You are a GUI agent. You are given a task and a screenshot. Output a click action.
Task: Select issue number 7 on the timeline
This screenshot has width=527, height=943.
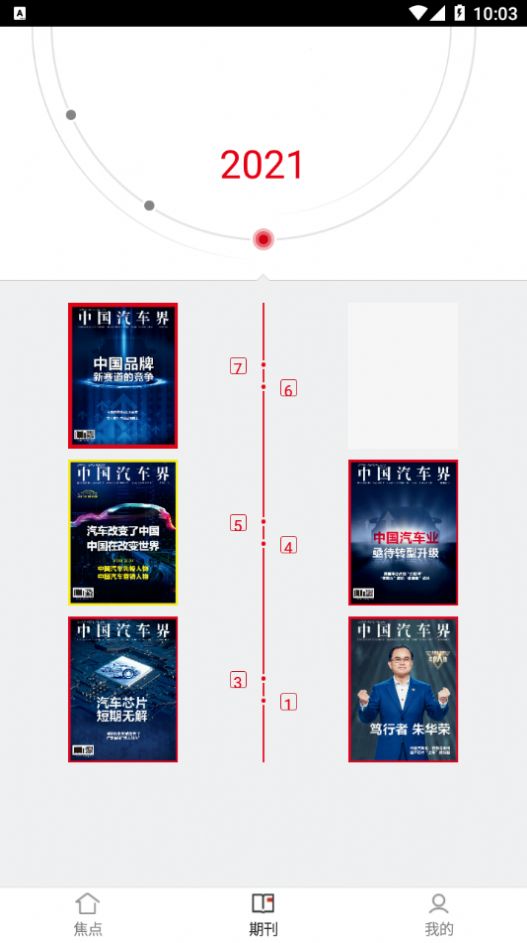238,366
